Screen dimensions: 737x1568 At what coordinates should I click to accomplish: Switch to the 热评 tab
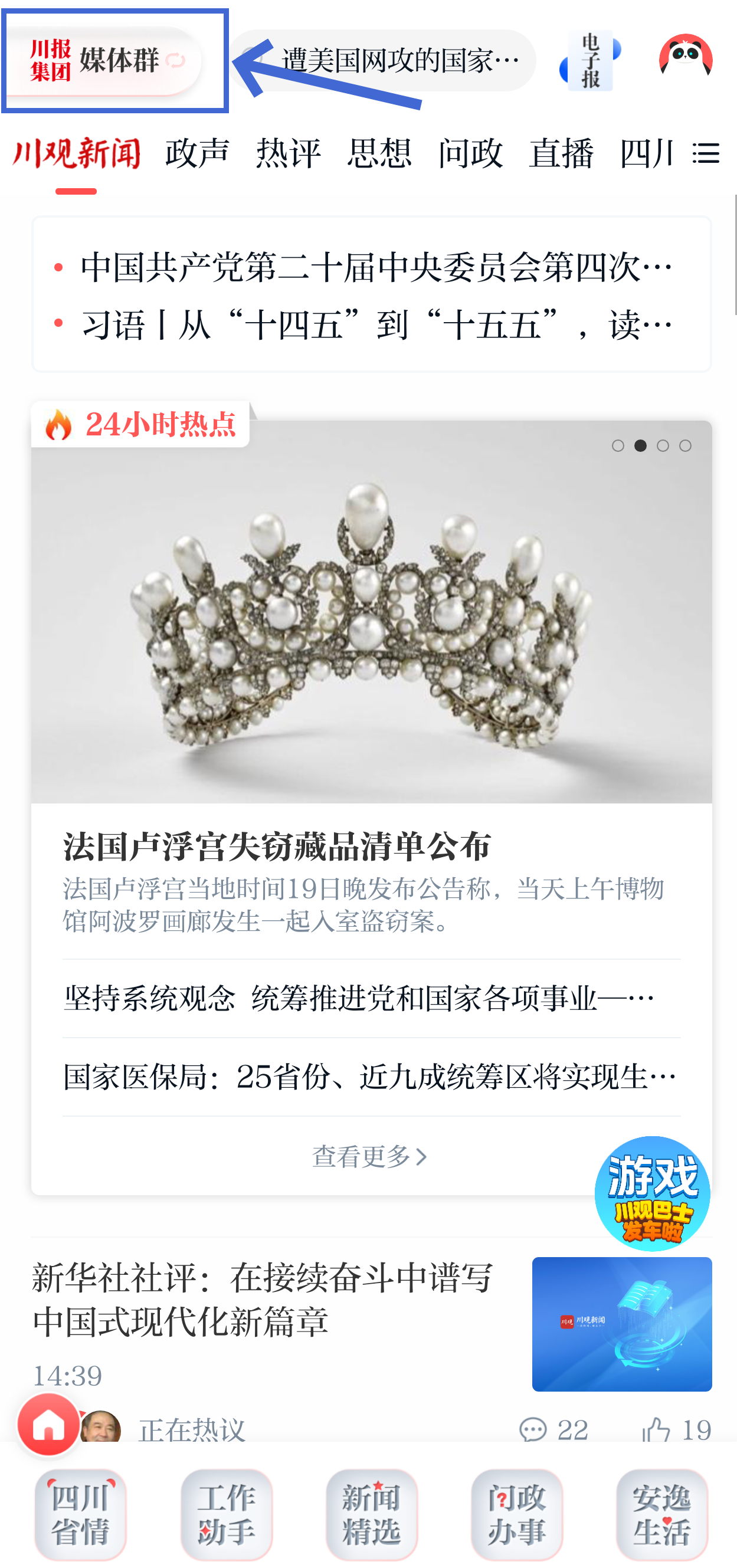288,153
